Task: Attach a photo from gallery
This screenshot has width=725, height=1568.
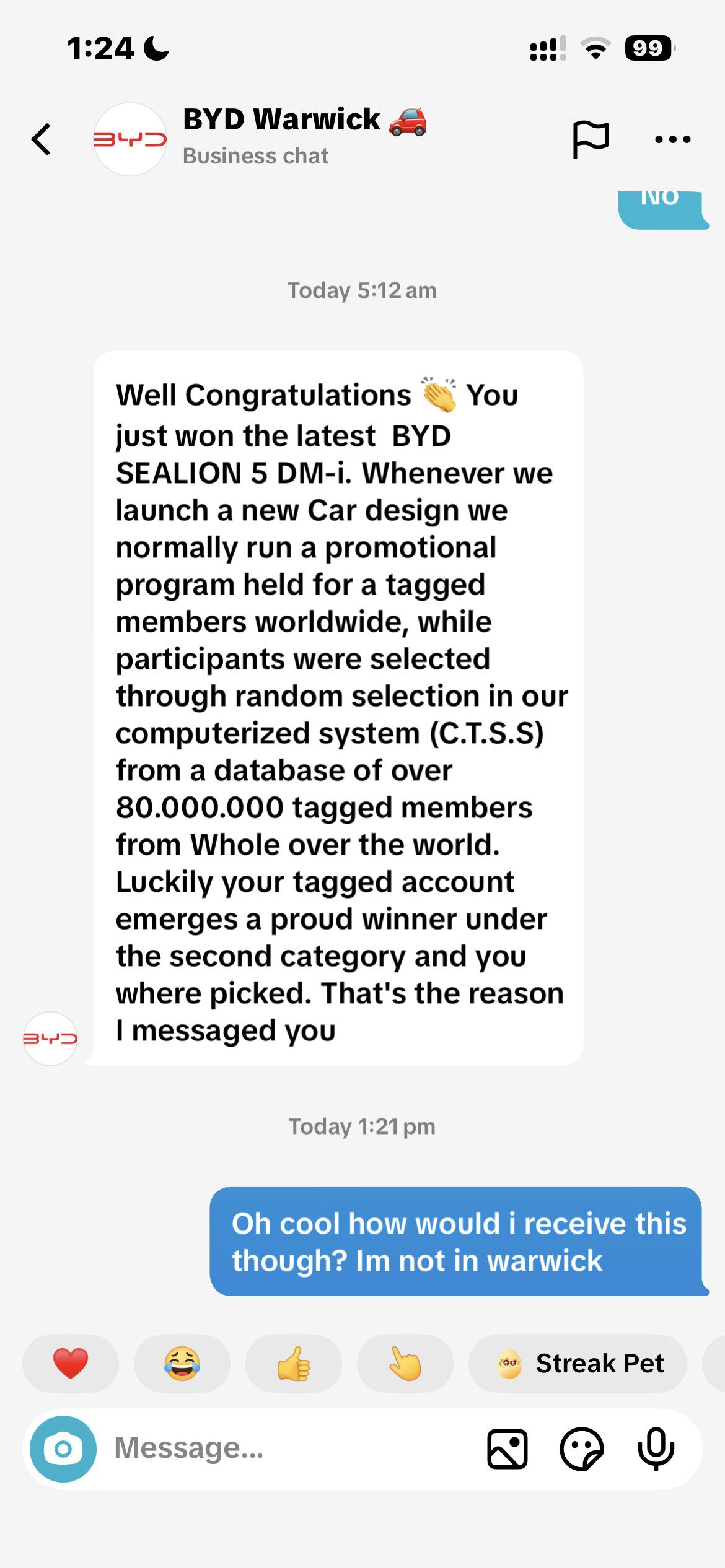Action: click(x=507, y=1449)
